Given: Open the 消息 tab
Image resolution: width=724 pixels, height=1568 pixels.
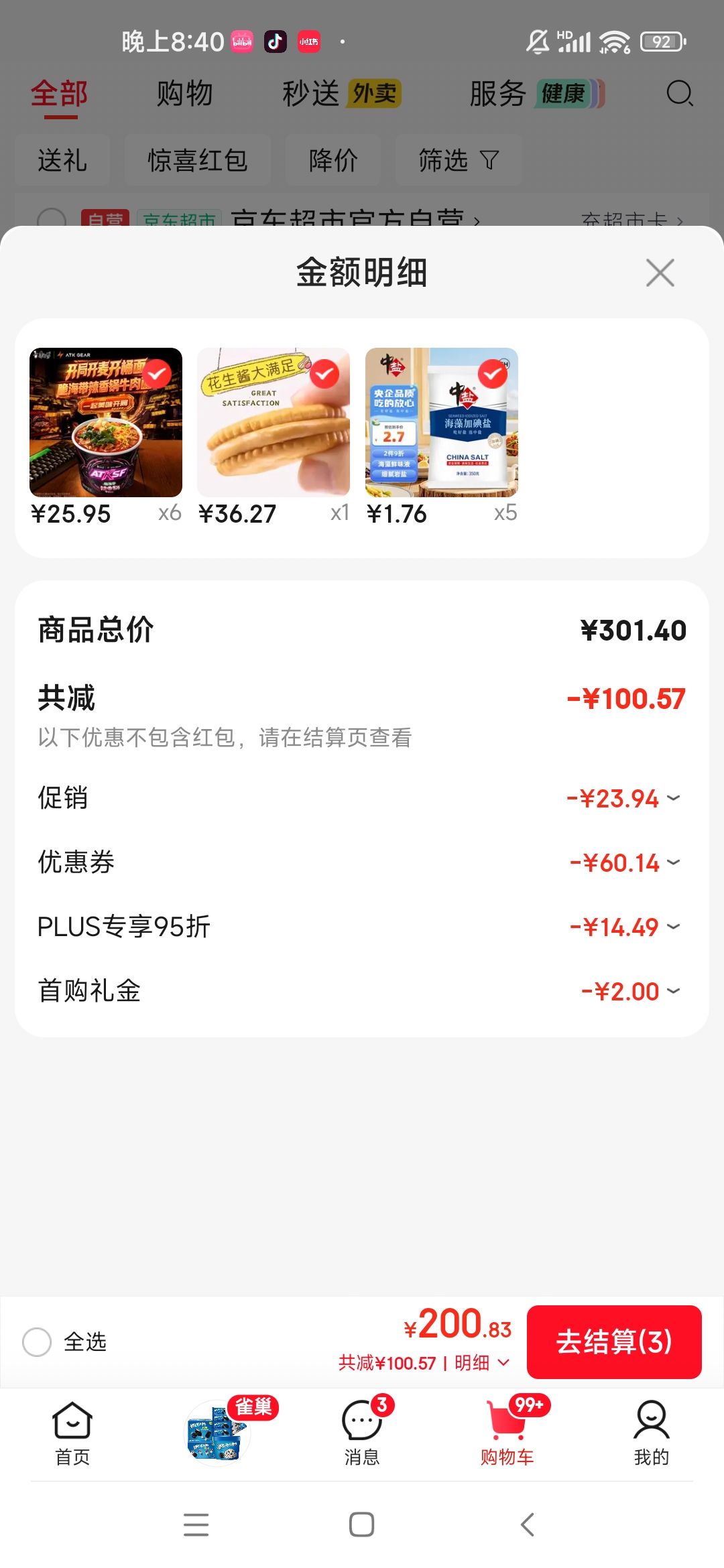Looking at the screenshot, I should [x=362, y=1433].
